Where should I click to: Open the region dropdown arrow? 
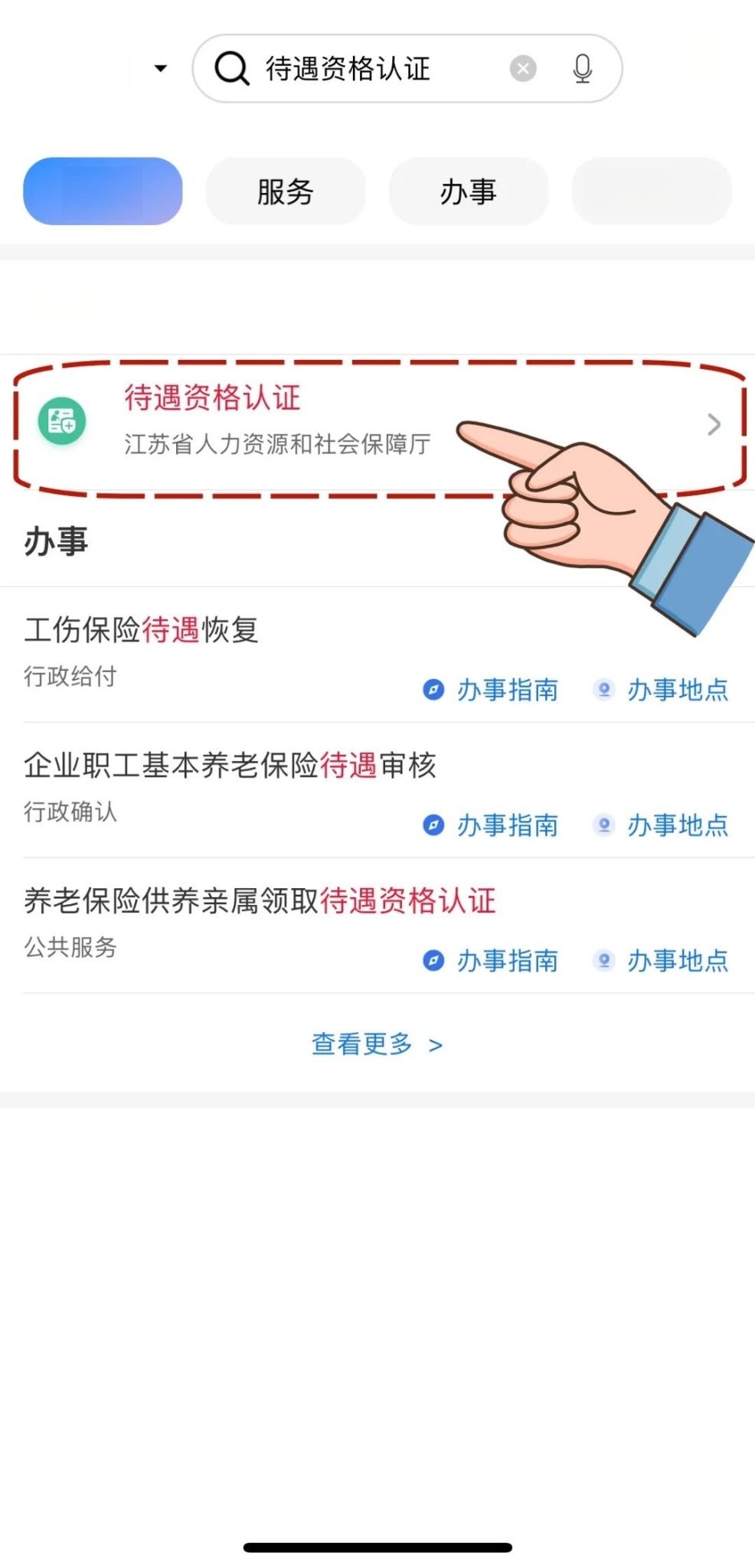click(160, 69)
